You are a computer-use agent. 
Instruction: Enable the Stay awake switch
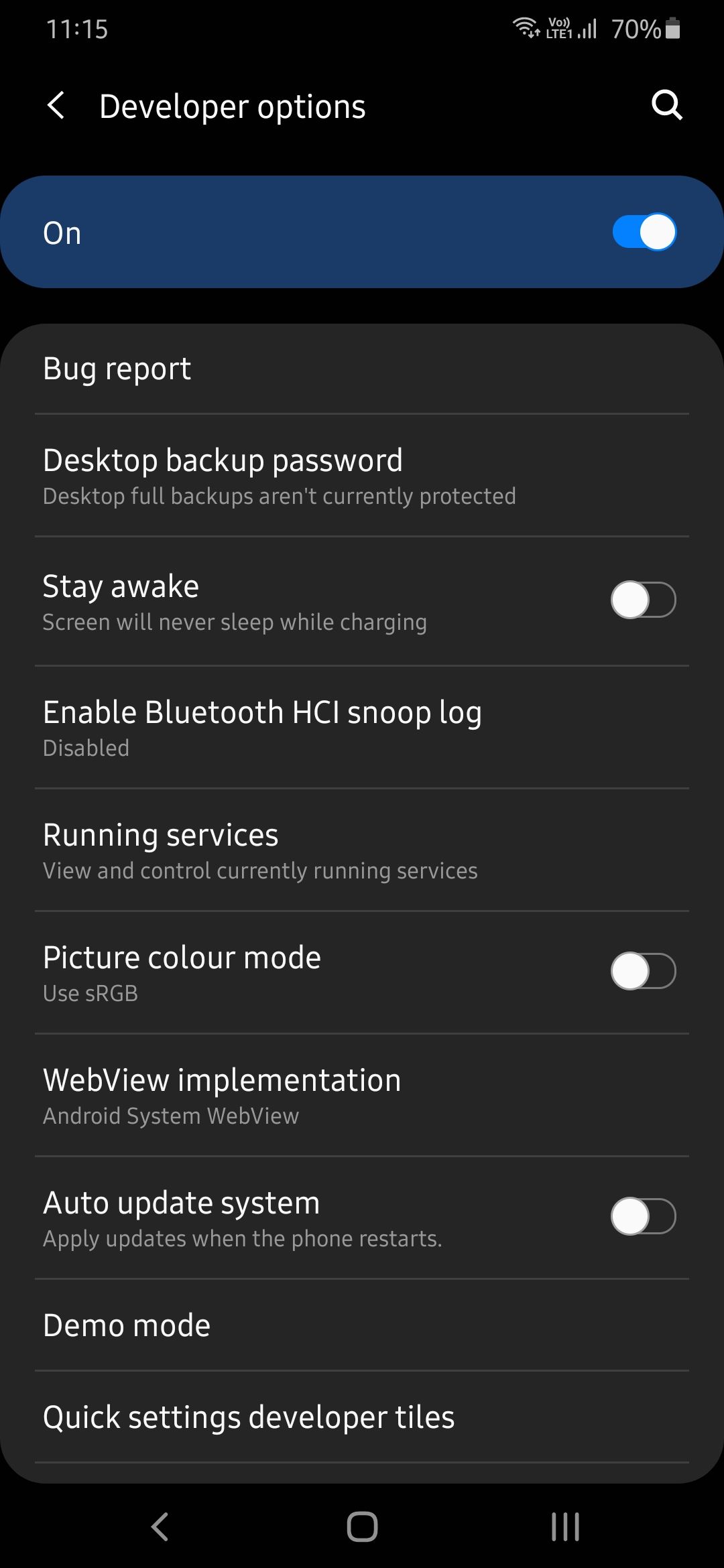pyautogui.click(x=643, y=600)
